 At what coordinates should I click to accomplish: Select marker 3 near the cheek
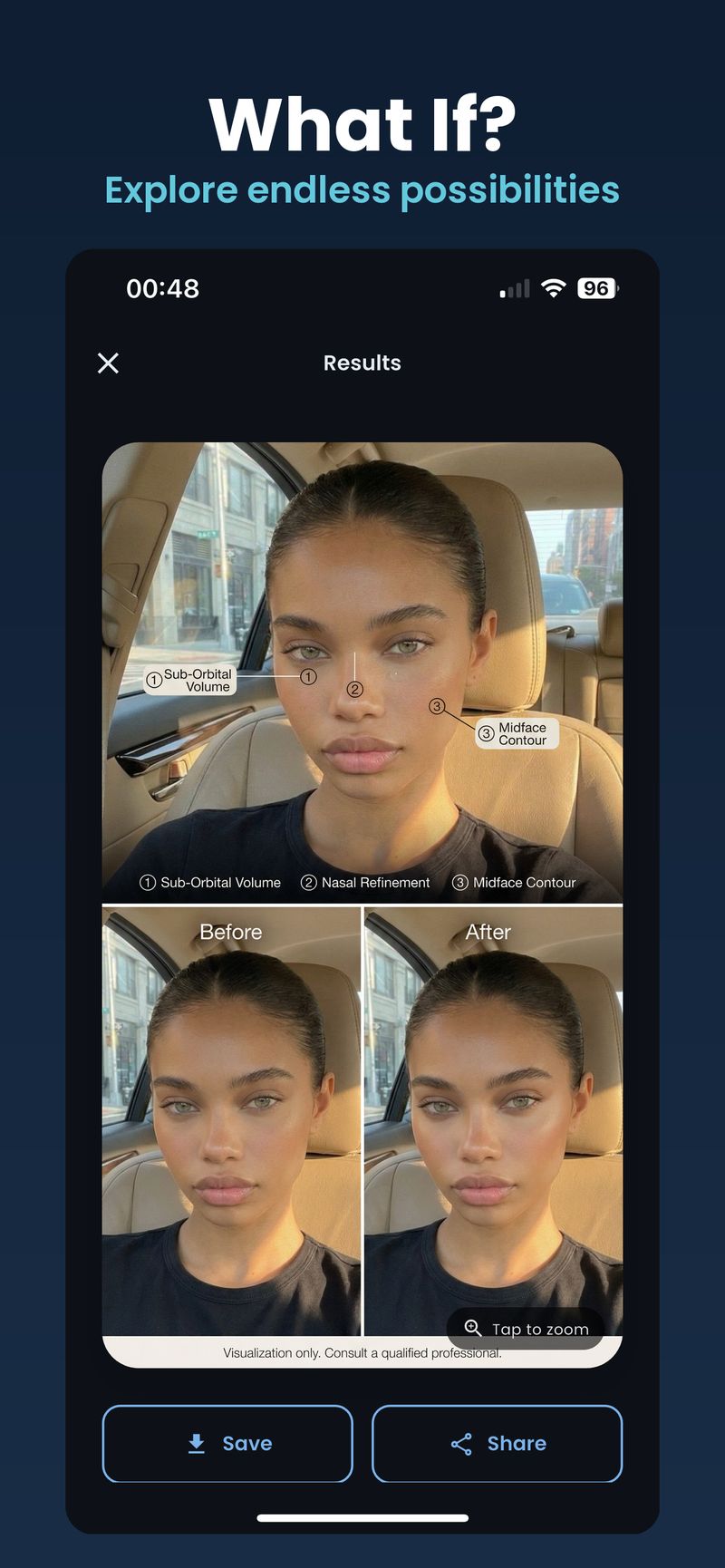[436, 704]
